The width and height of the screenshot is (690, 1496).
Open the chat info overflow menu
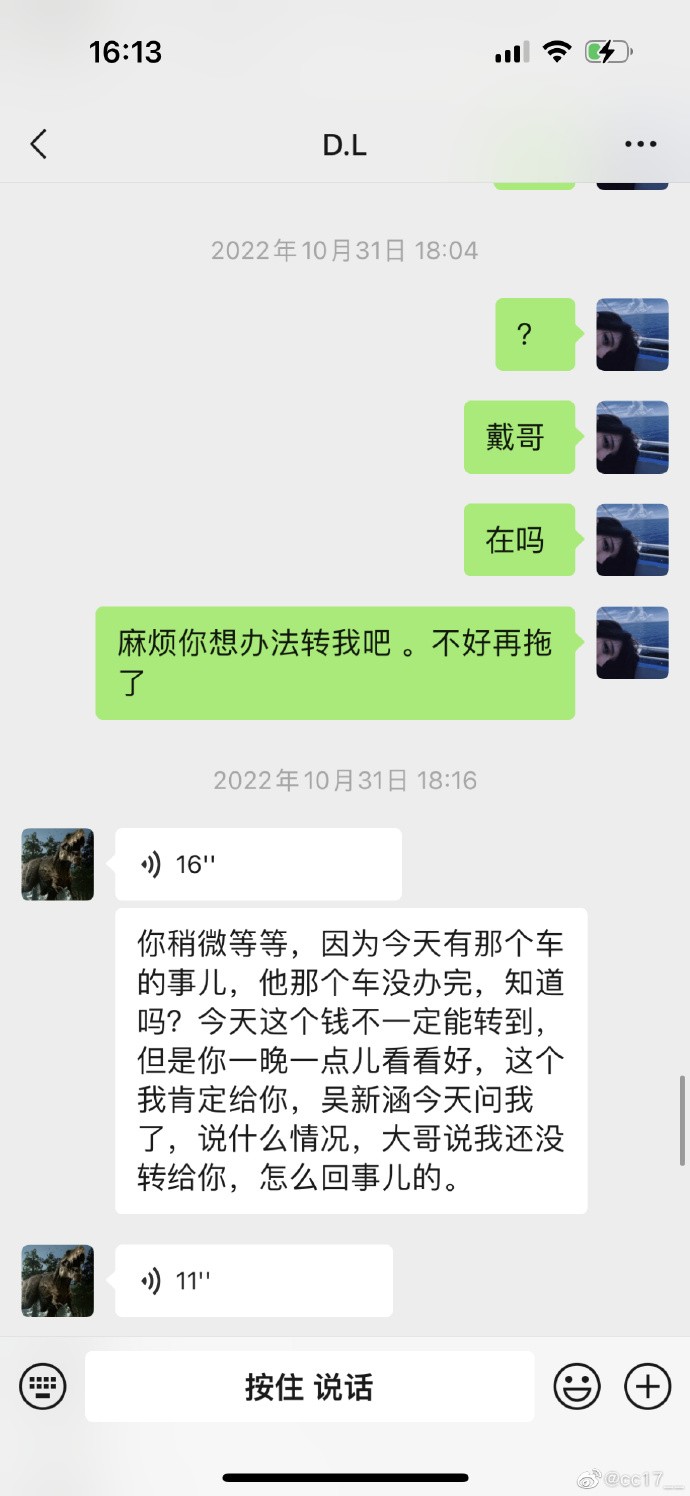click(640, 145)
